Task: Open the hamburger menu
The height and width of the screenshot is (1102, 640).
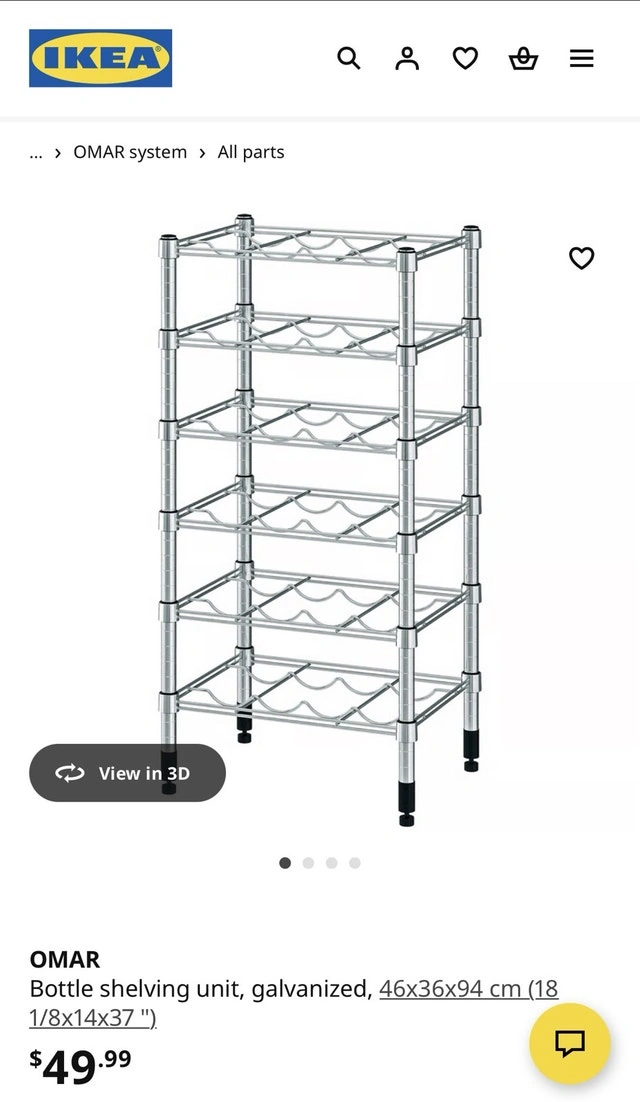Action: [582, 58]
